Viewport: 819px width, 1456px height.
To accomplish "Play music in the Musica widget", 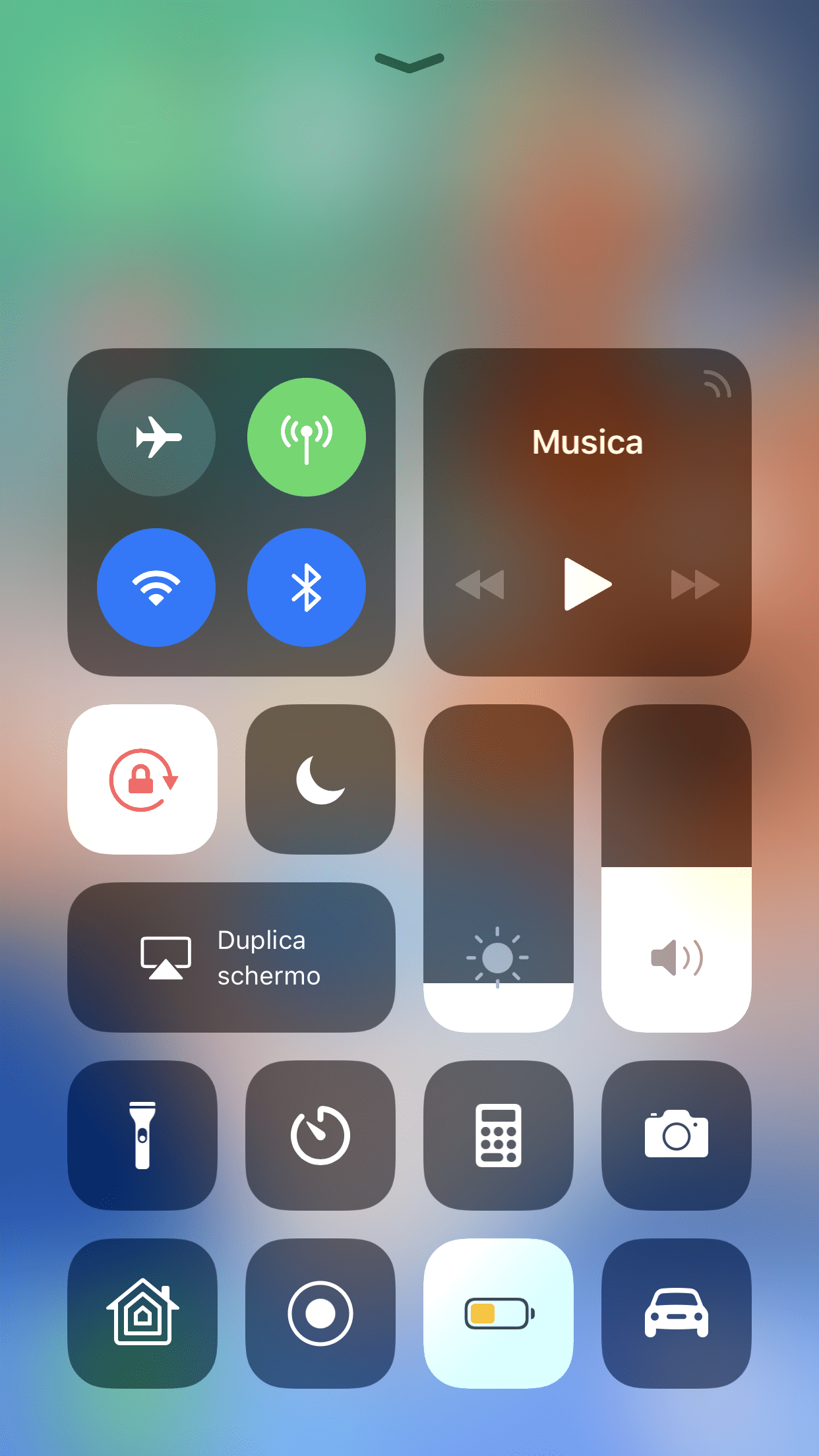I will coord(588,584).
